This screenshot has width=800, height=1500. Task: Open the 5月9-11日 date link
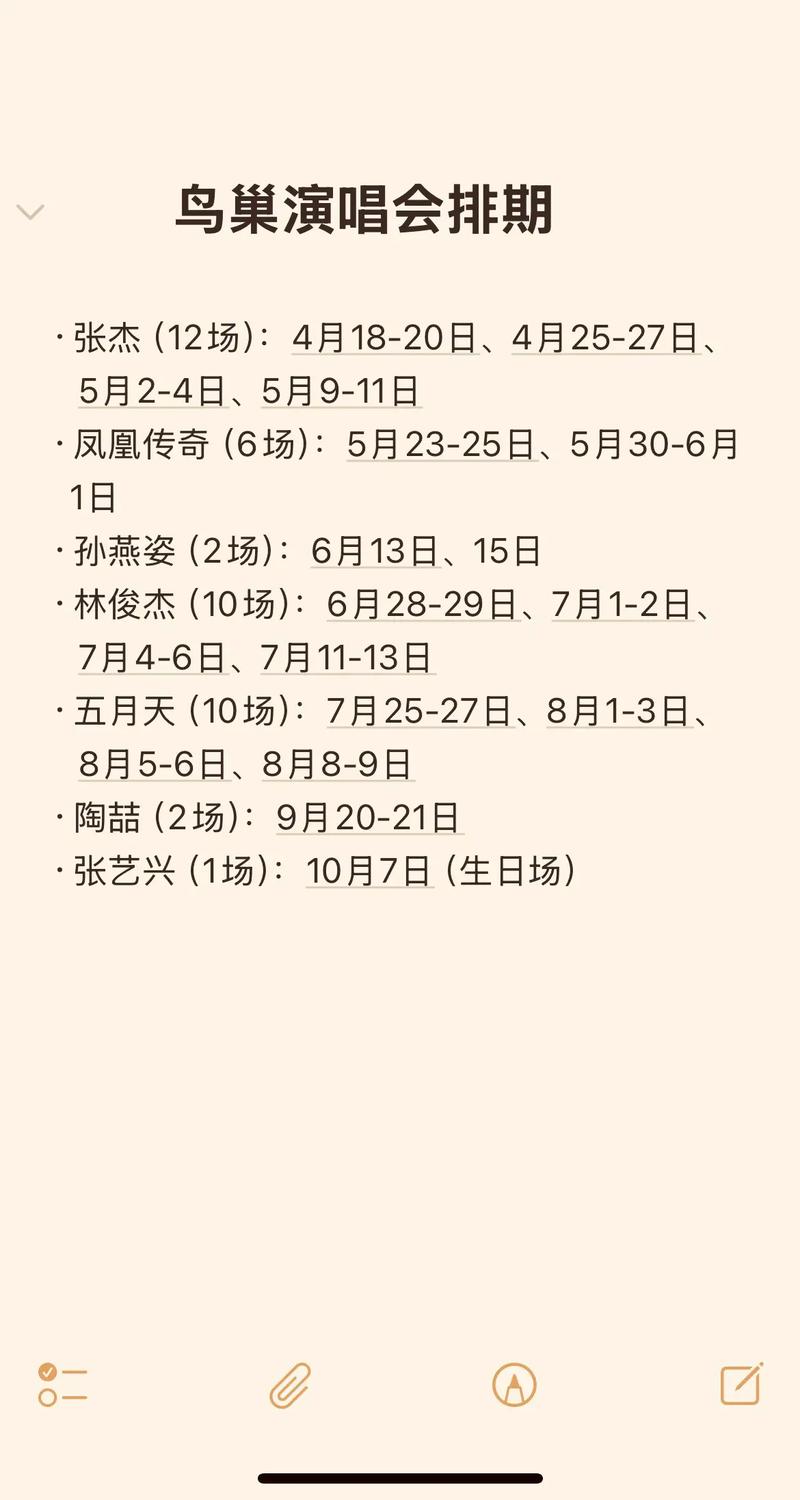tap(340, 392)
